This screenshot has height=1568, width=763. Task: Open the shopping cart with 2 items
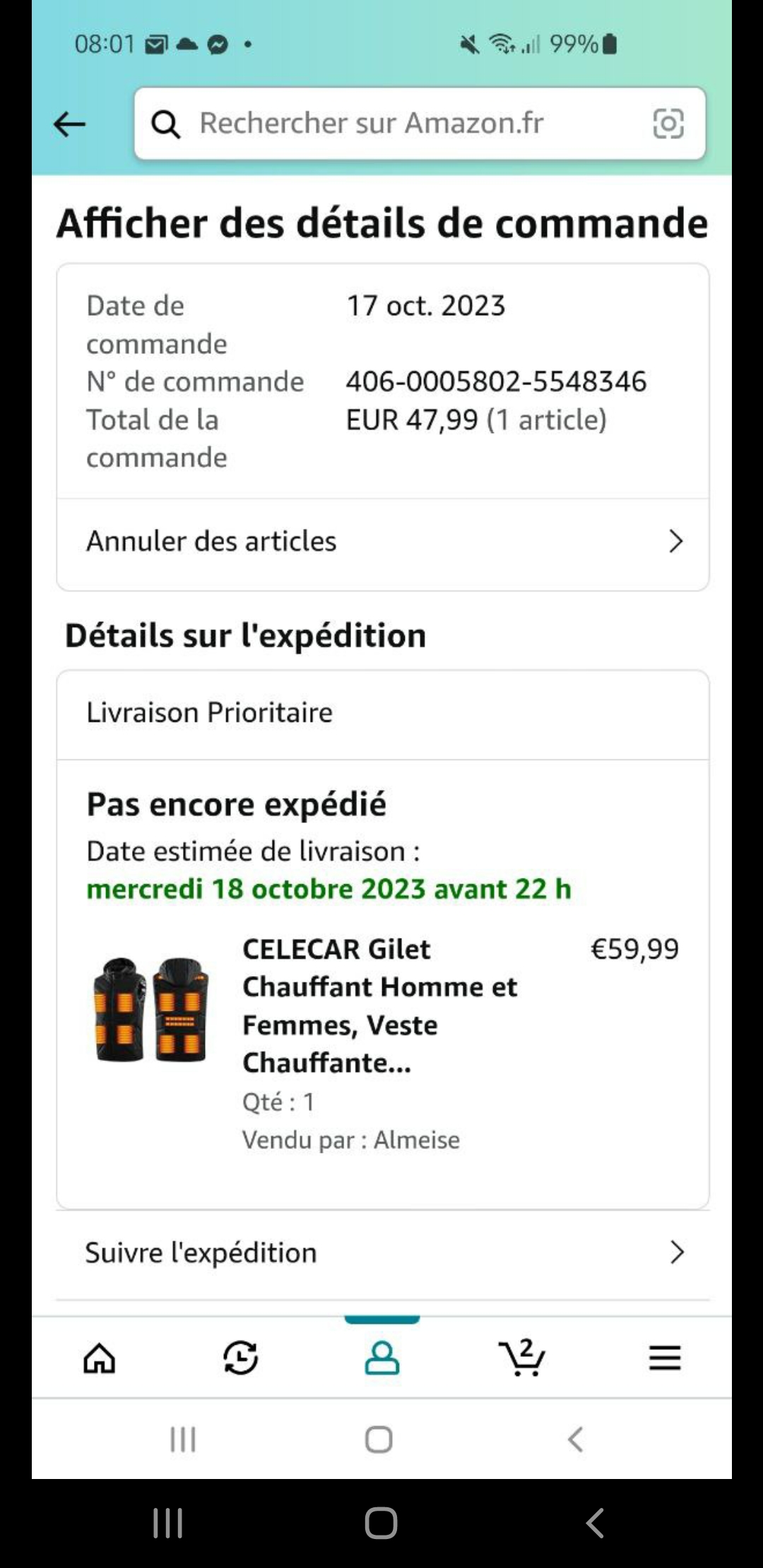pos(522,1358)
